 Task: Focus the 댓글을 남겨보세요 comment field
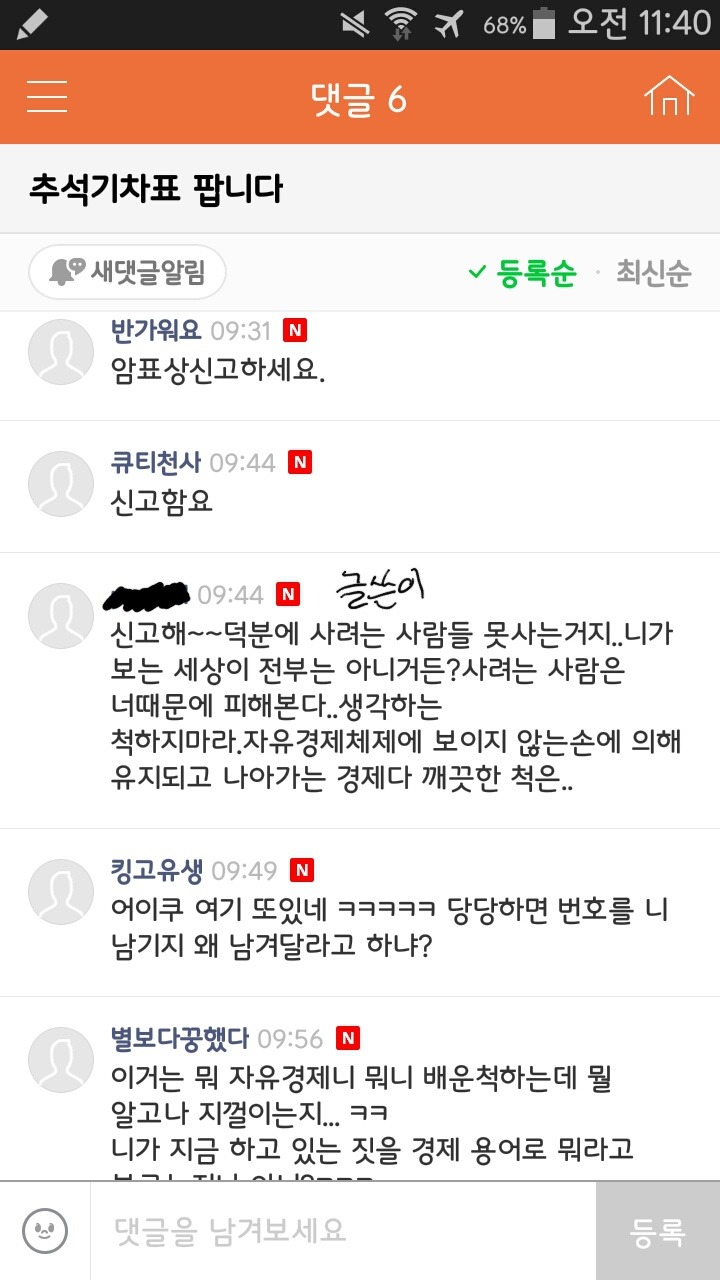pyautogui.click(x=343, y=1231)
